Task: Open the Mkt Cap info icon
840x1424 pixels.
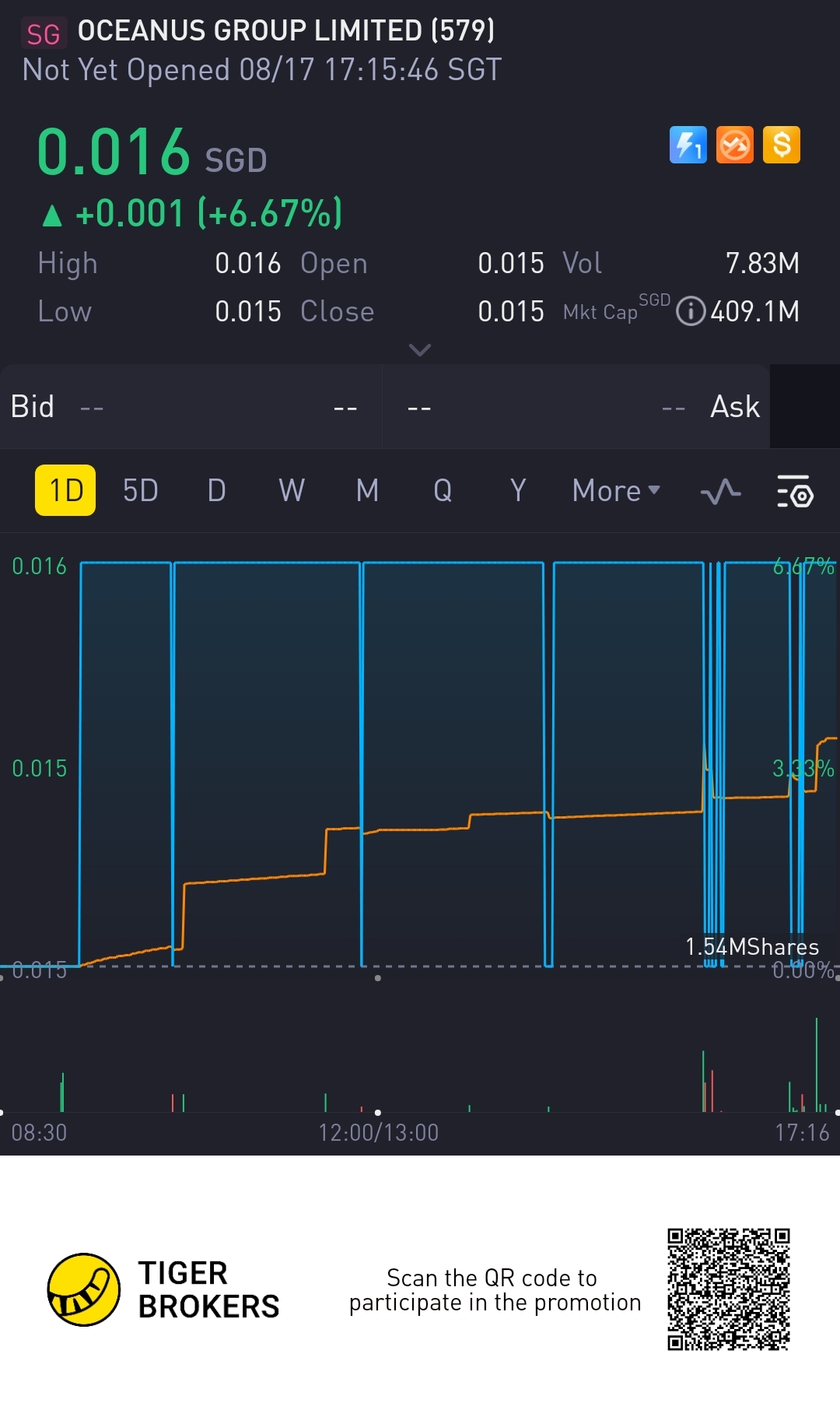Action: 691,311
